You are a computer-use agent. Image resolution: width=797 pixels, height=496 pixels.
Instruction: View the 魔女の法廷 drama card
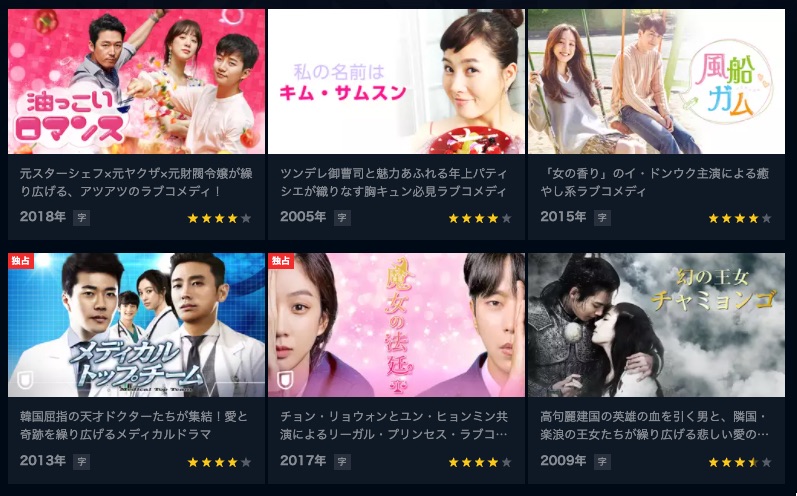pyautogui.click(x=396, y=325)
